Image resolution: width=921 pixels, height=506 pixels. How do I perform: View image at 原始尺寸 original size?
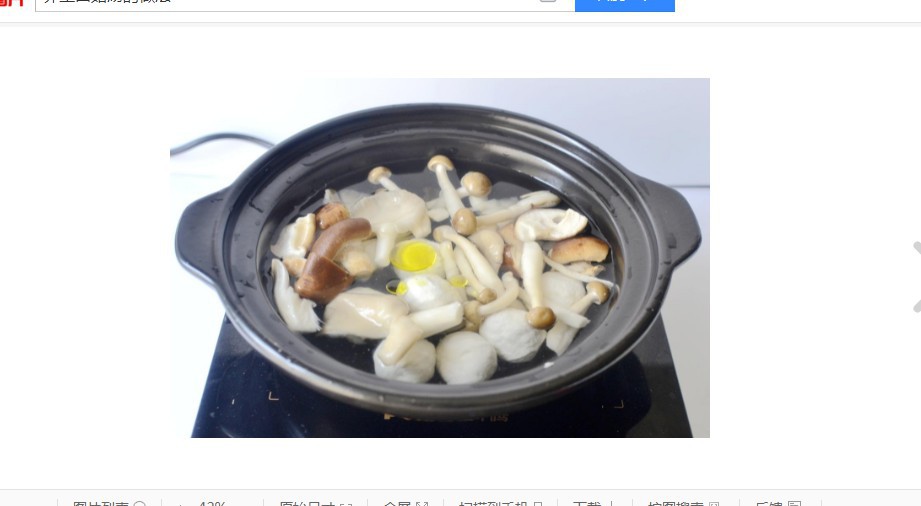point(314,503)
